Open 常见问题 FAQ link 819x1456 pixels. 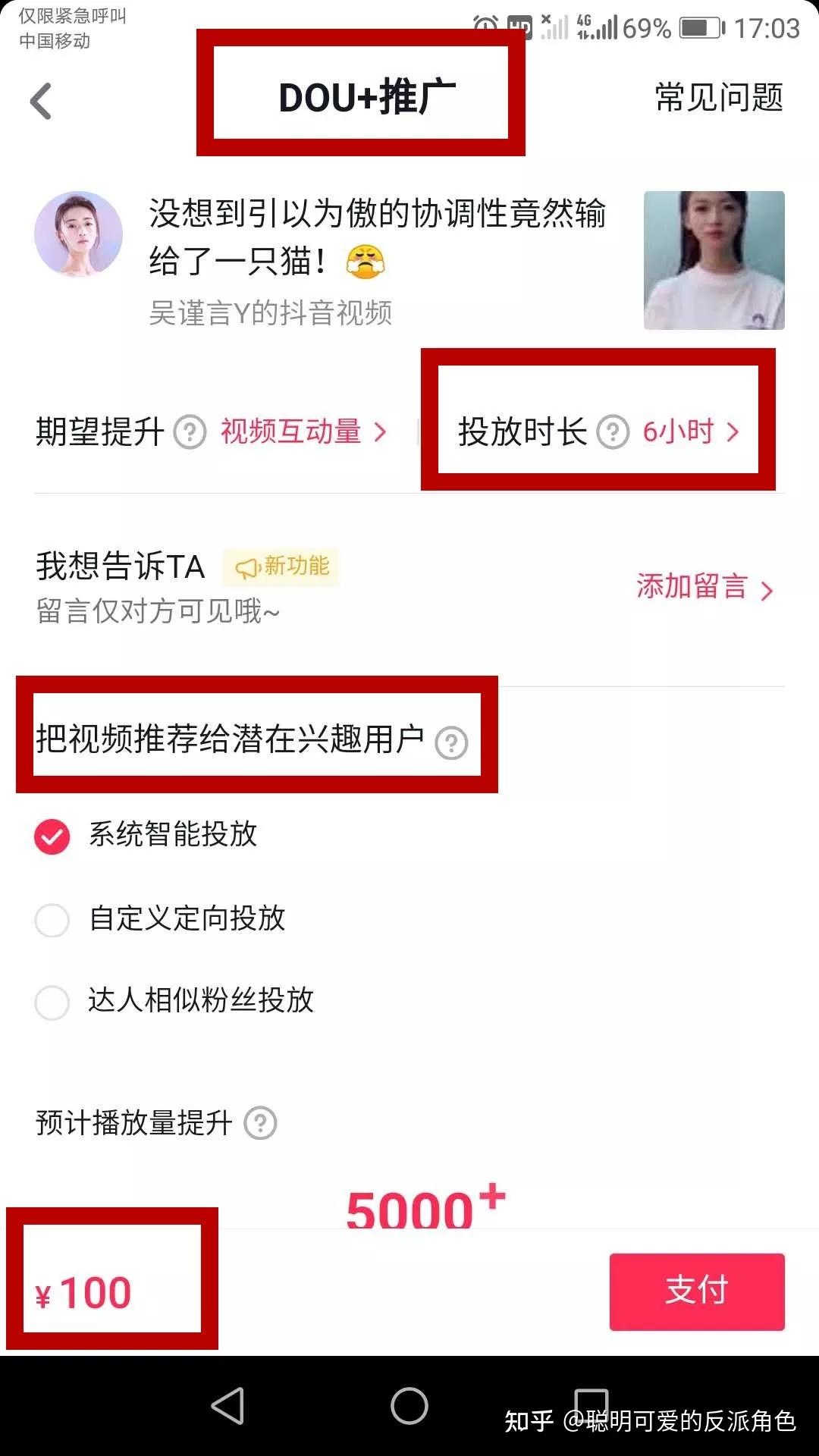coord(718,98)
